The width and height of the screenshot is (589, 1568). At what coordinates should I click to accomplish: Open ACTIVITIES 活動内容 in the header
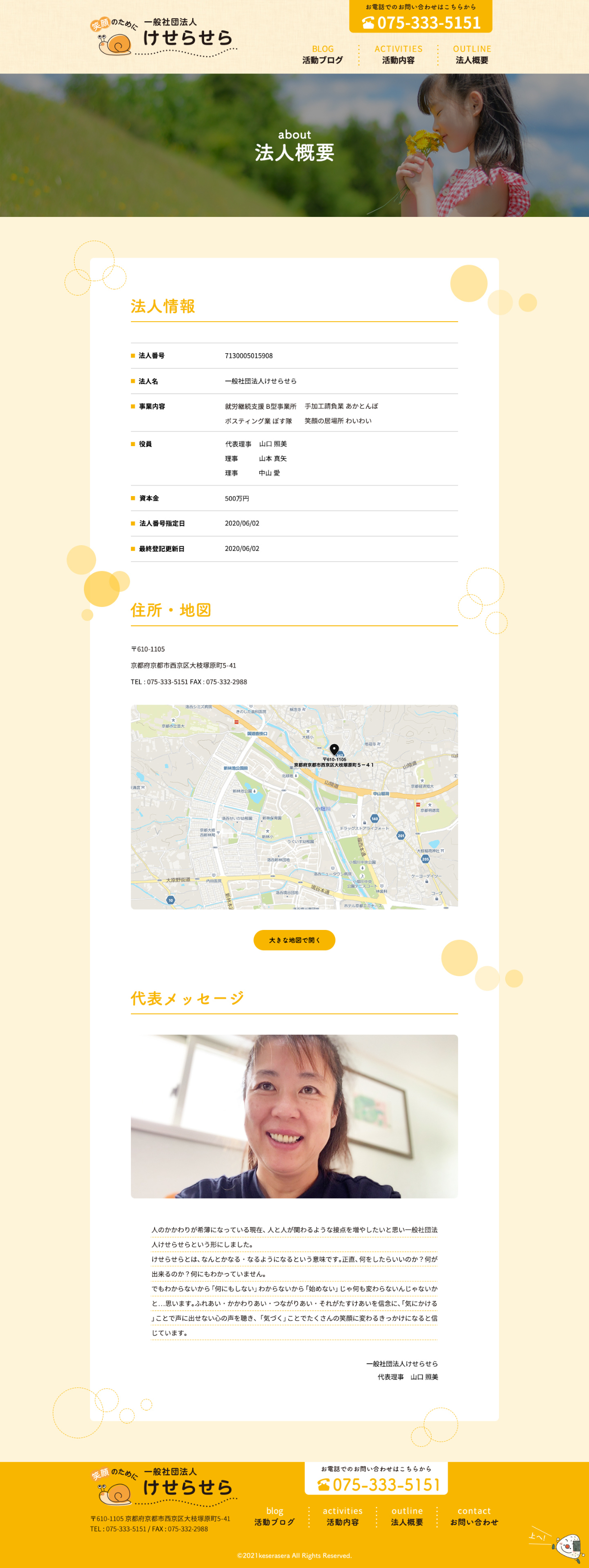point(398,55)
